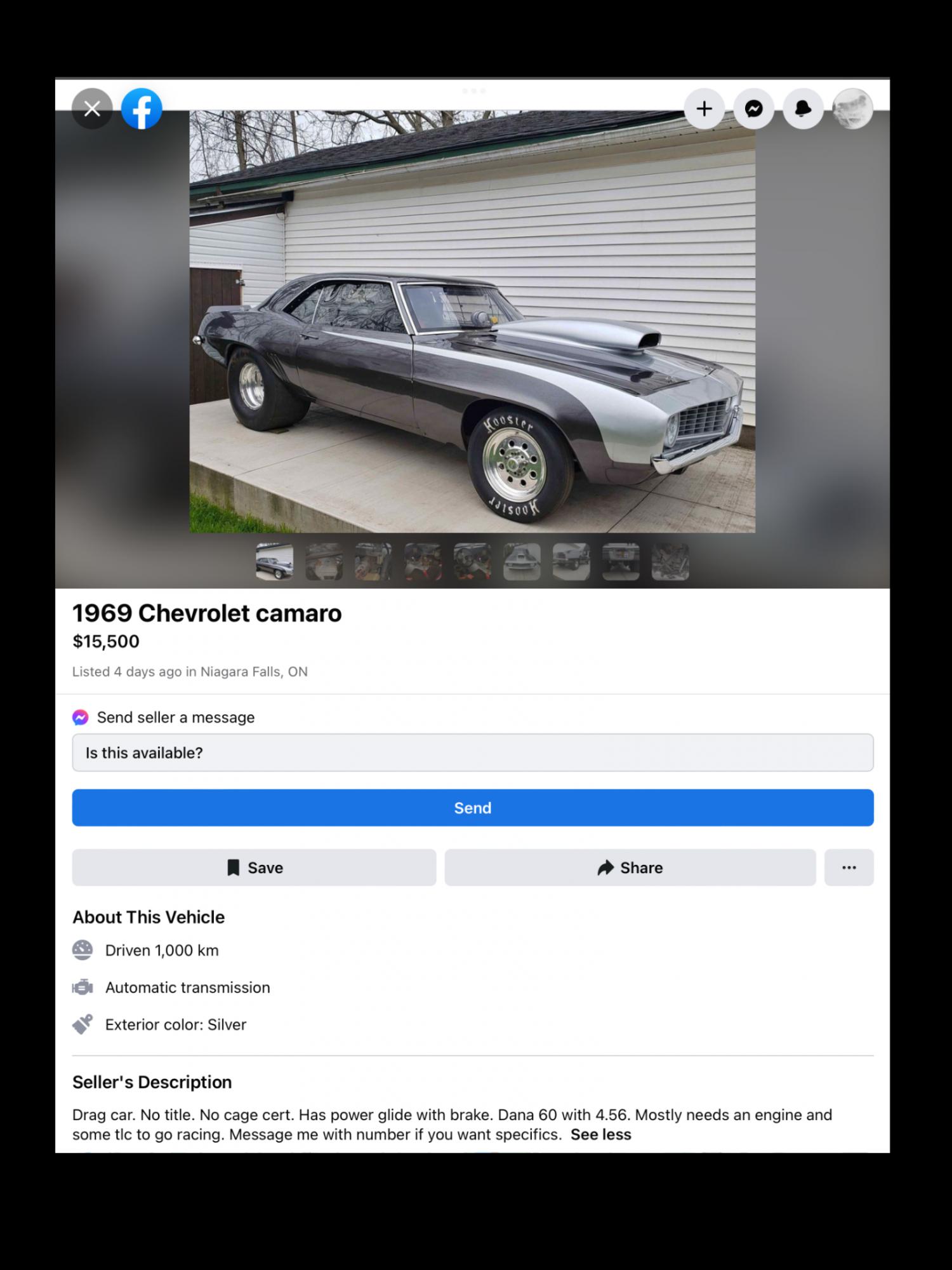Screen dimensions: 952x1270
Task: Edit the 'Is this available?' message field
Action: [472, 752]
